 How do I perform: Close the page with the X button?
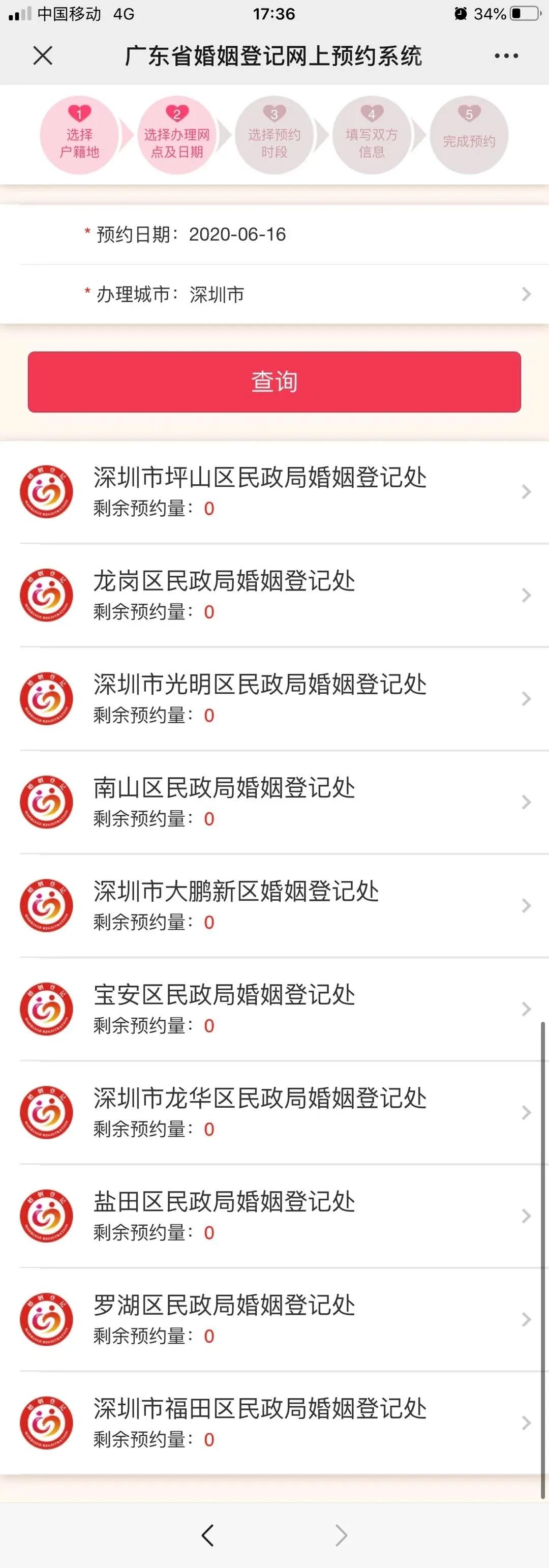point(41,55)
